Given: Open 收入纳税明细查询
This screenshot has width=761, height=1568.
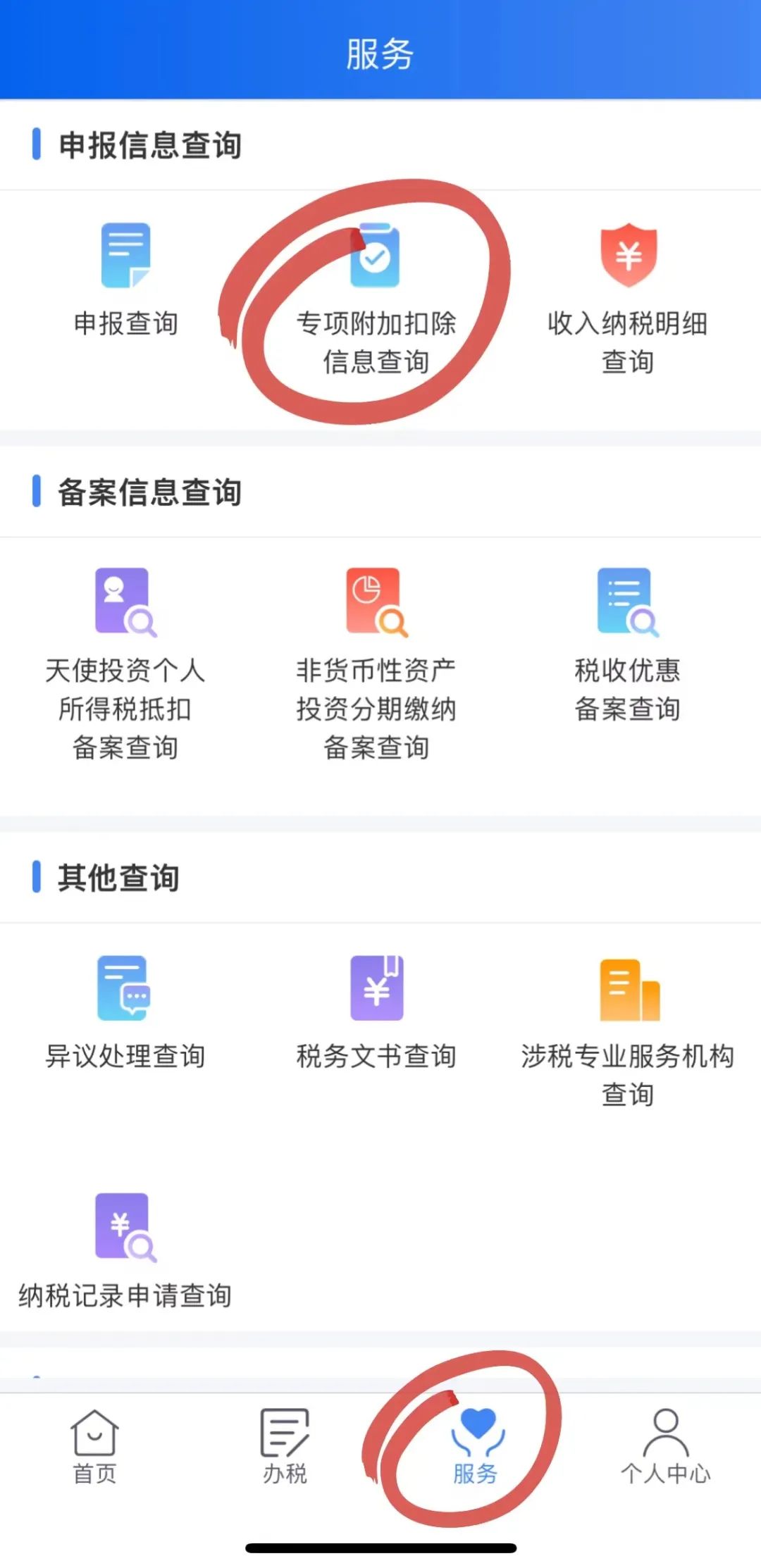Looking at the screenshot, I should (x=628, y=299).
